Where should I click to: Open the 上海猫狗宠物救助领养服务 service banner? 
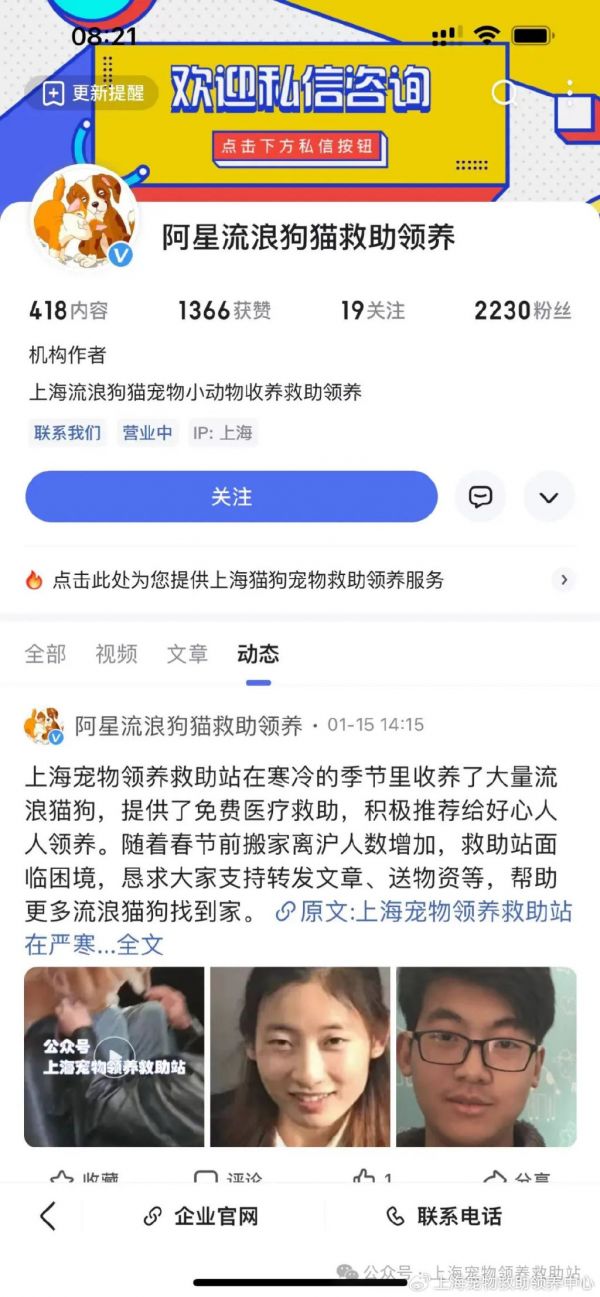point(300,580)
